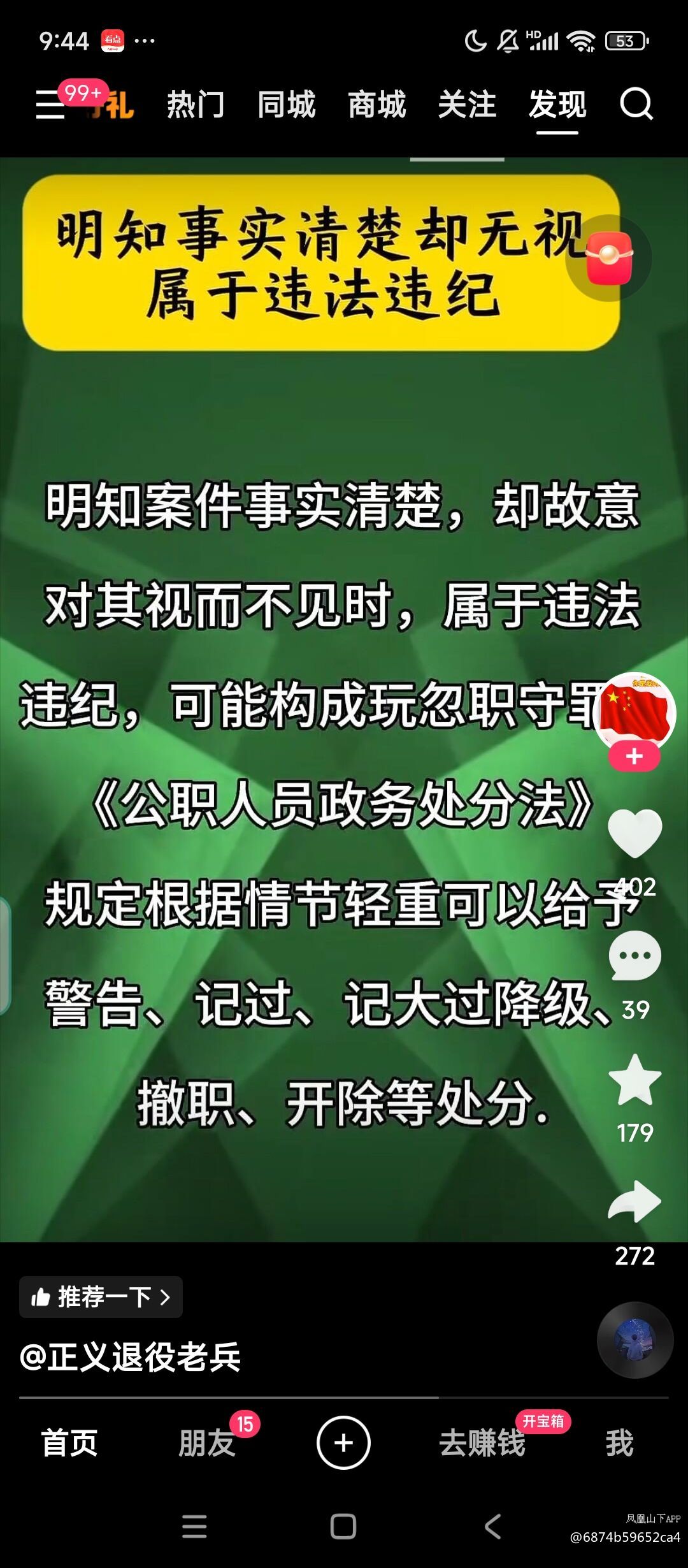Like this video with the heart

tap(634, 834)
